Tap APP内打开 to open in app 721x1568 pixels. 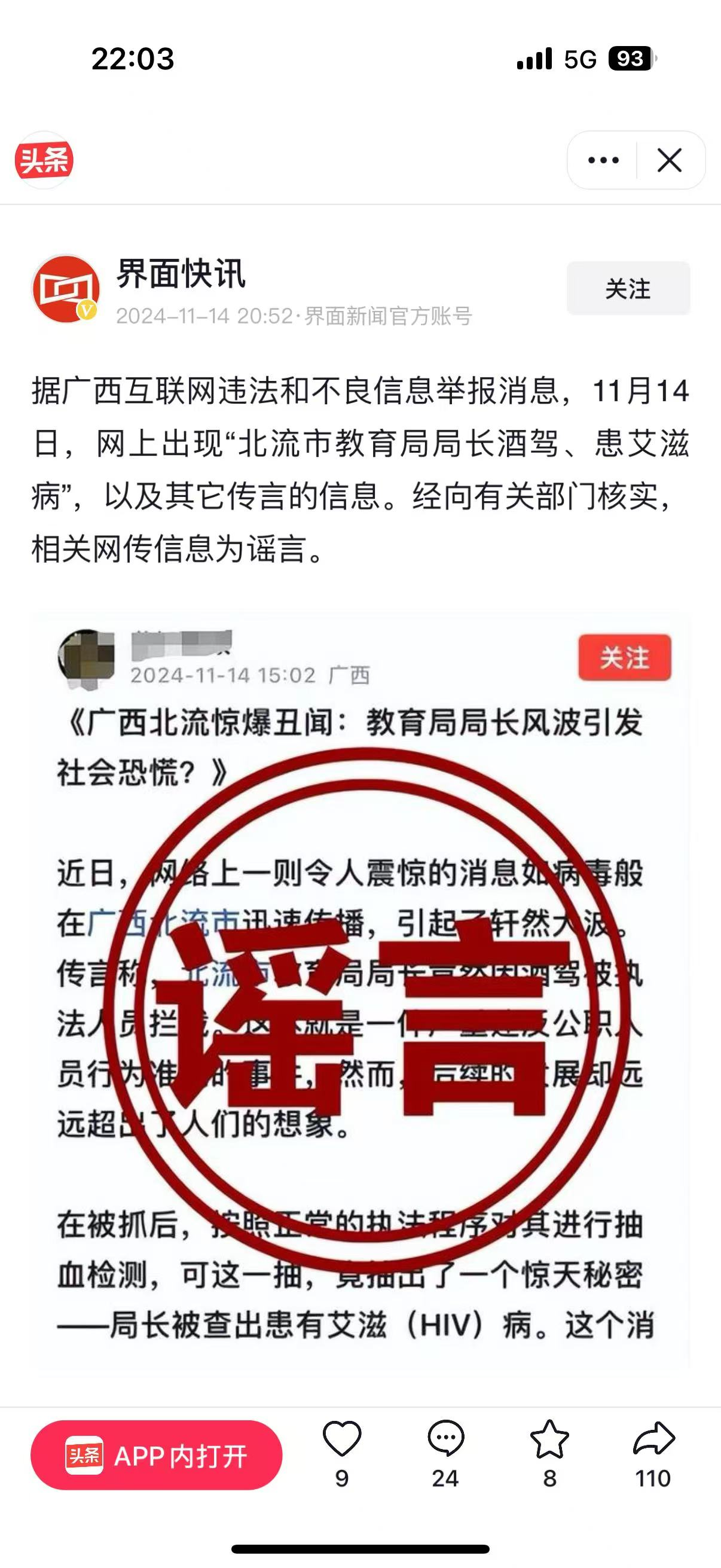[157, 1456]
